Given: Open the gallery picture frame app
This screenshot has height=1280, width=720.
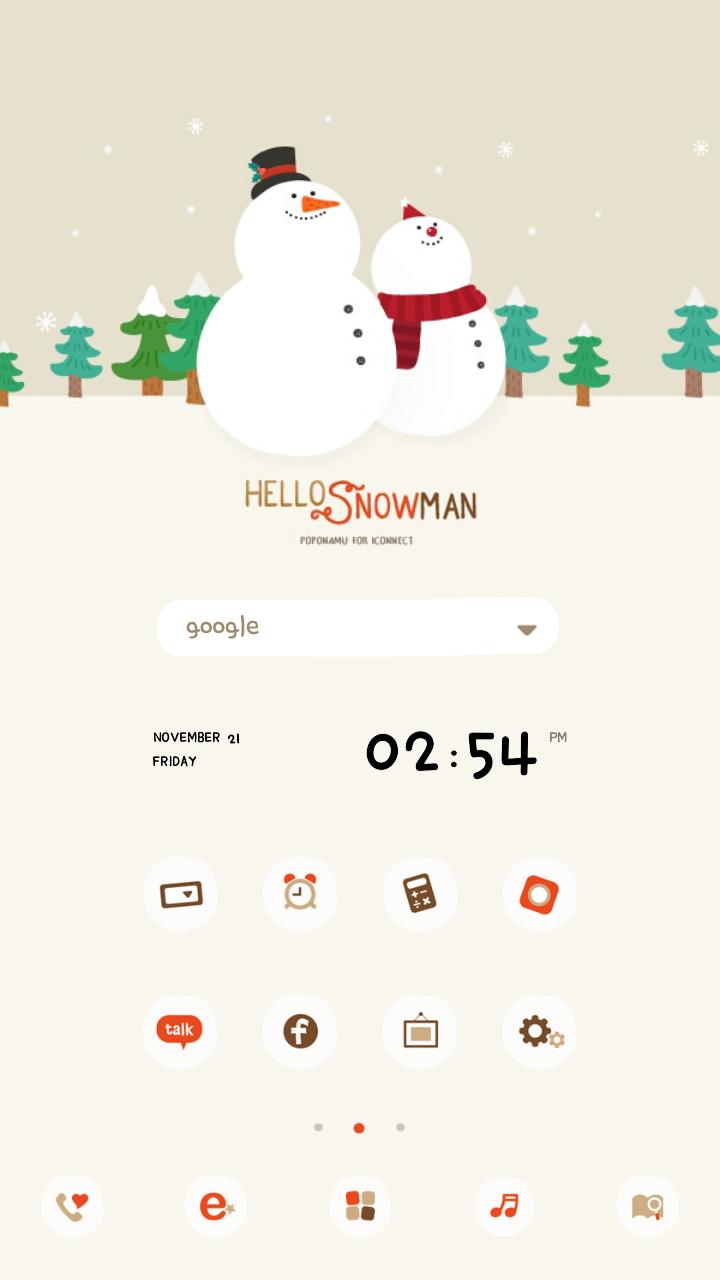Looking at the screenshot, I should coord(420,1031).
